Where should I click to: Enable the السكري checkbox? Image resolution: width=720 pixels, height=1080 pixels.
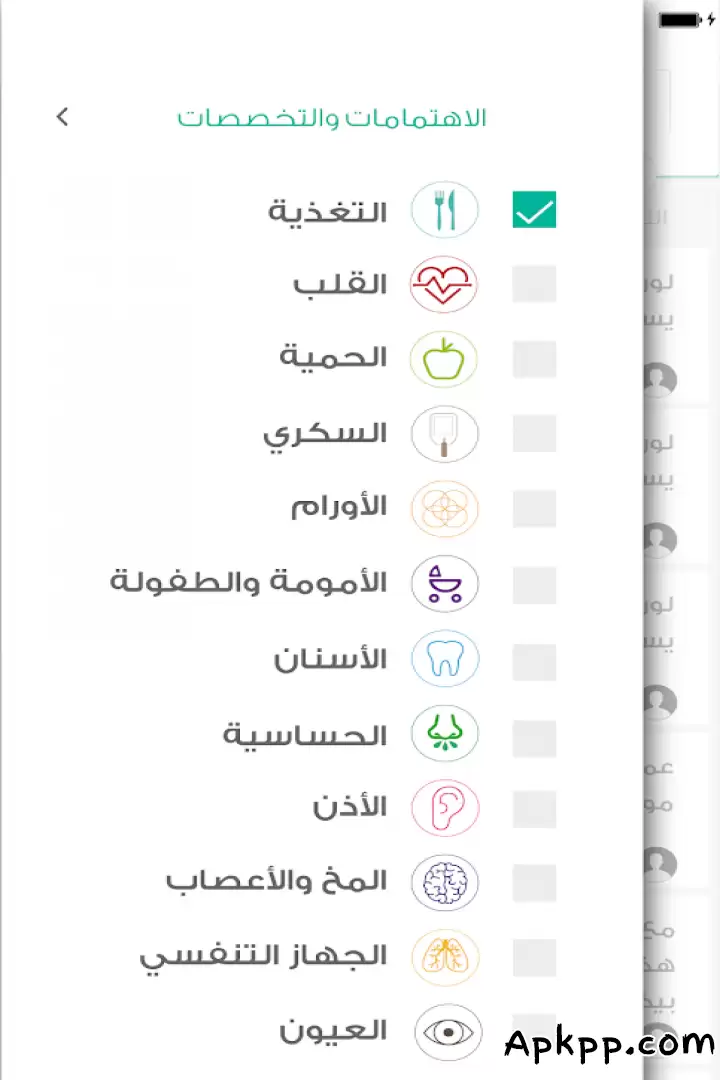tap(533, 432)
